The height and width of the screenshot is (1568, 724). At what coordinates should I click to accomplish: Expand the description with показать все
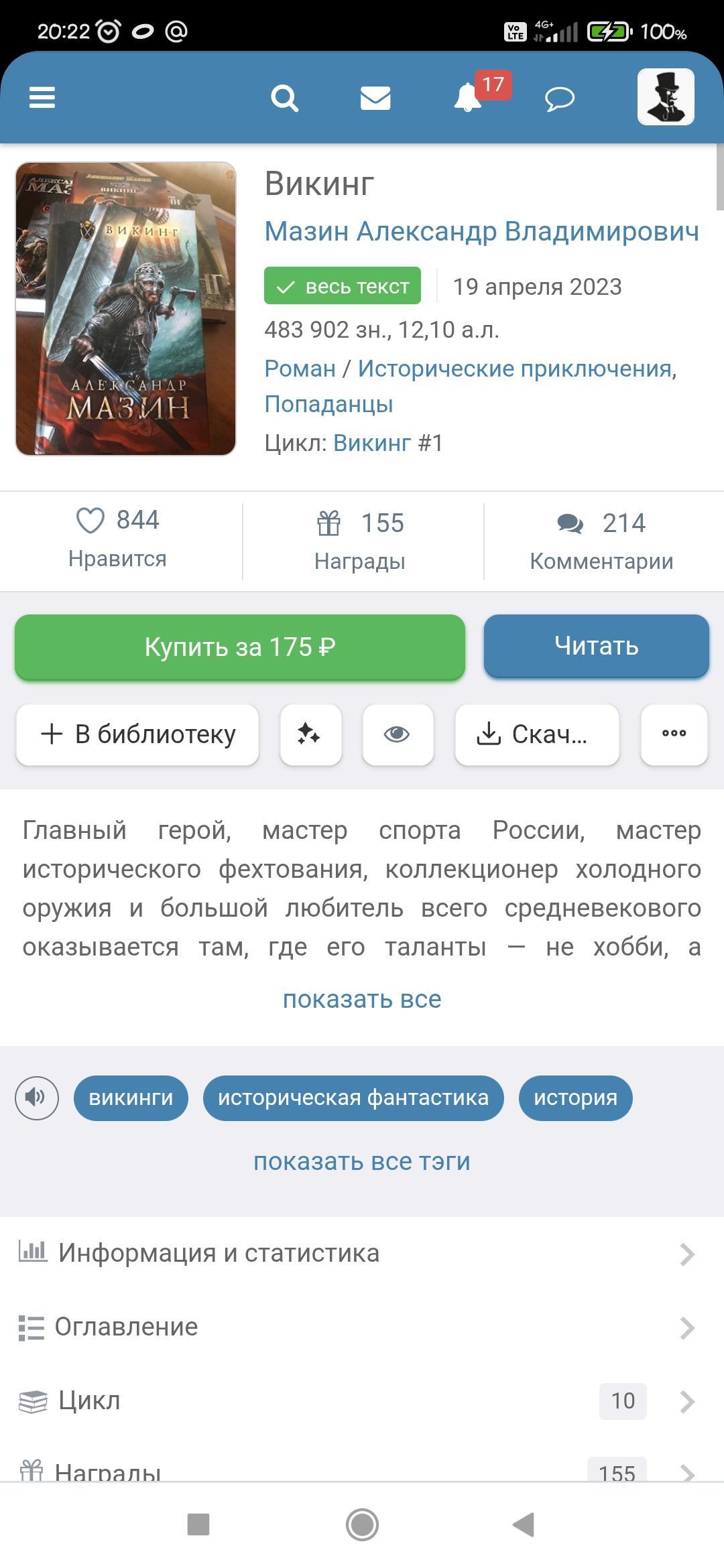pos(362,999)
